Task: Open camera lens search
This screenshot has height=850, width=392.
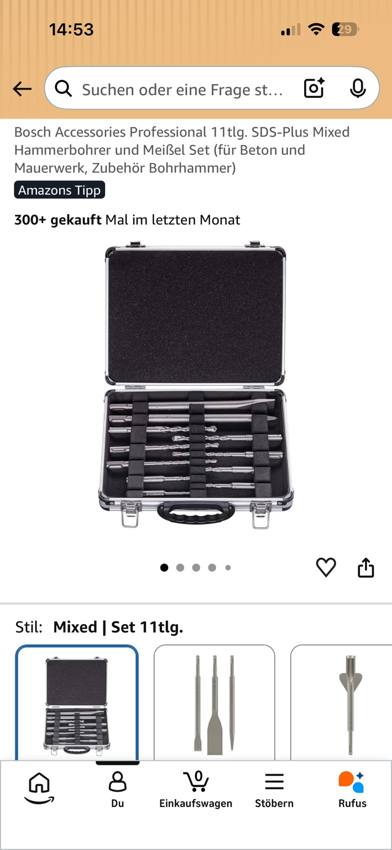Action: (314, 89)
